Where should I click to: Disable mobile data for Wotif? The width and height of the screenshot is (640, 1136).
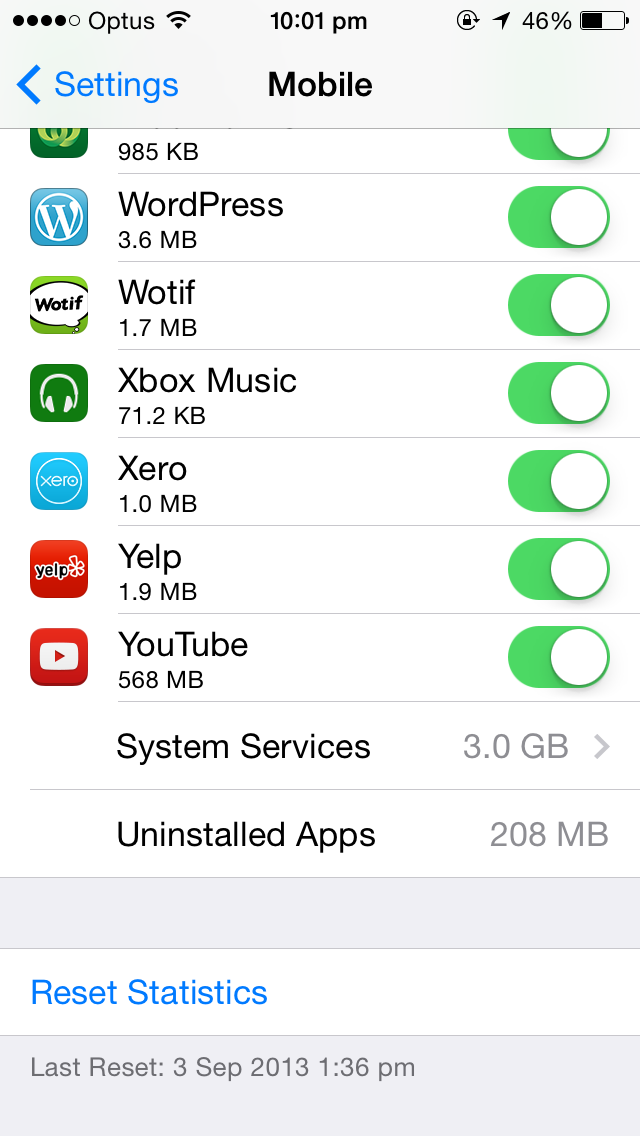coord(559,305)
